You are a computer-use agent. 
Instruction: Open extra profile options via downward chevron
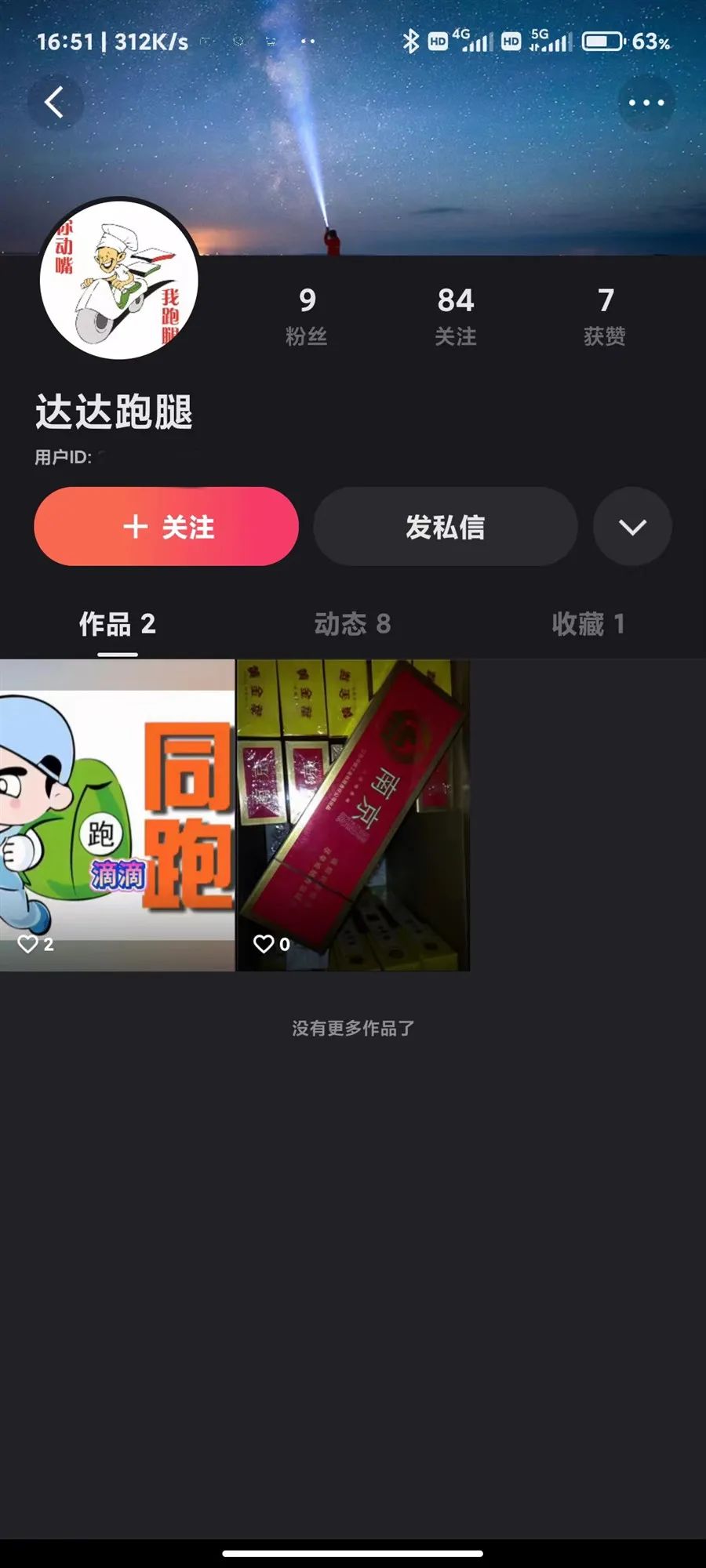point(632,527)
